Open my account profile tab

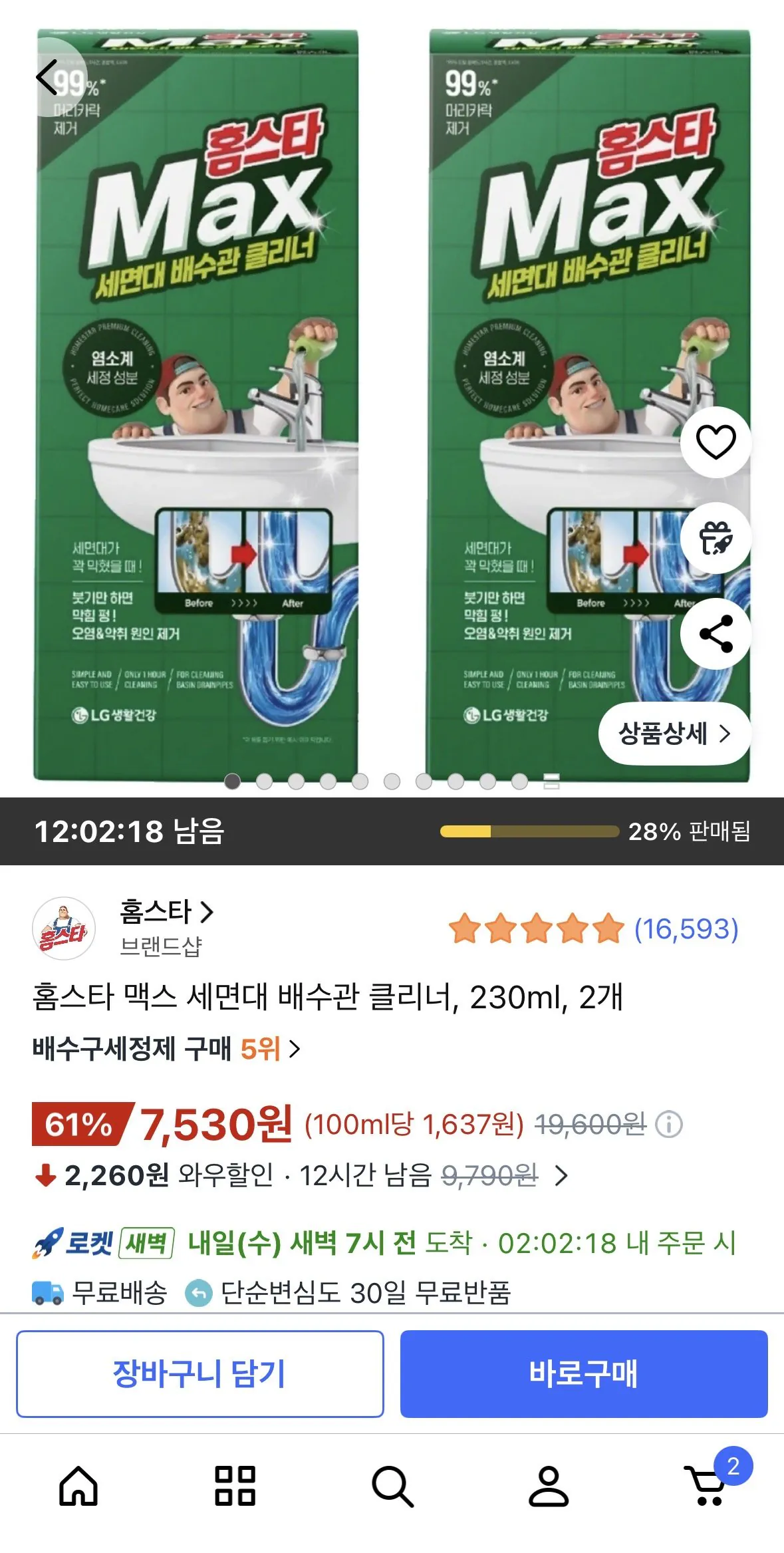coord(549,1485)
